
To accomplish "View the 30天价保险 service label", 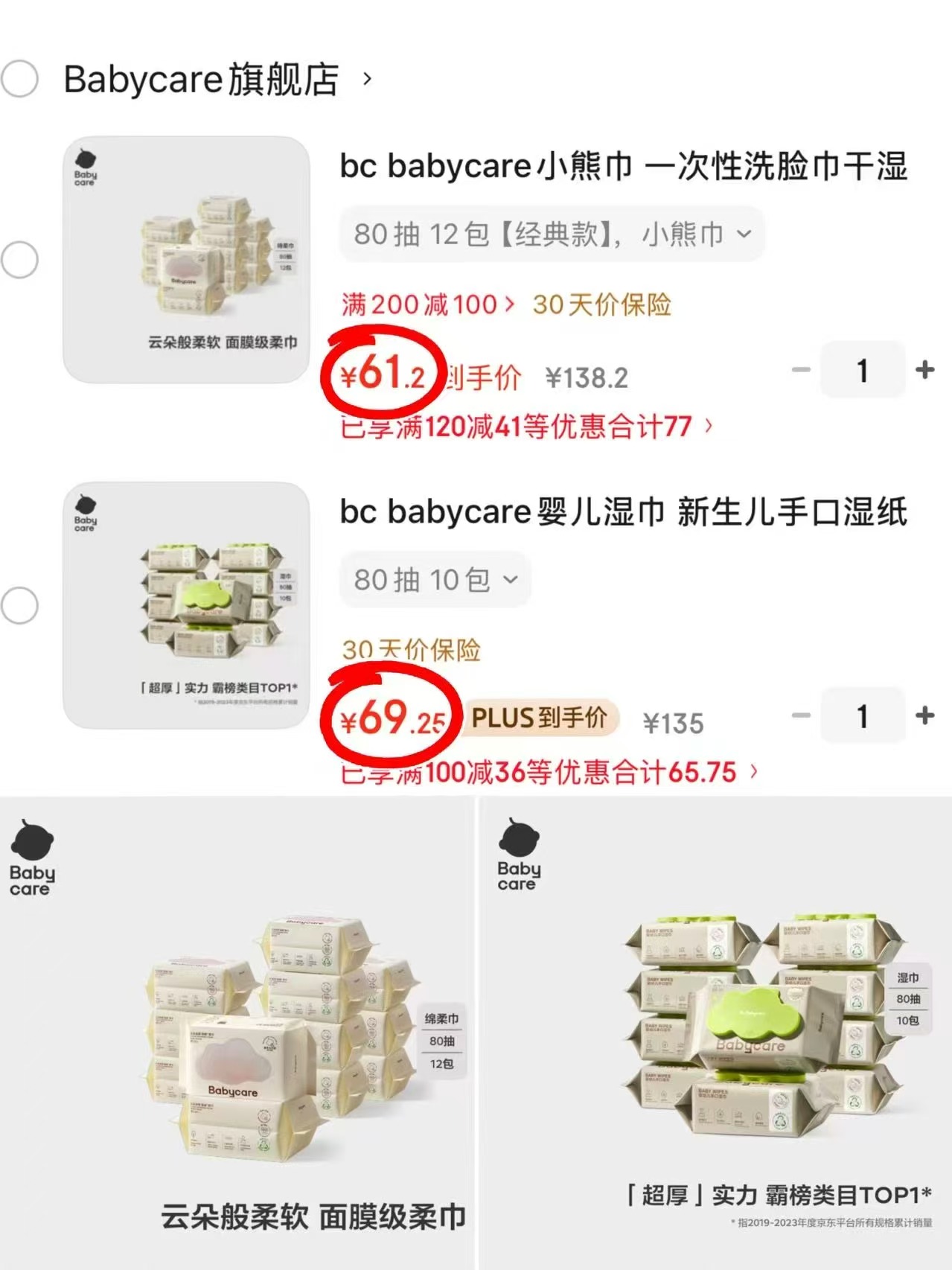I will [603, 304].
